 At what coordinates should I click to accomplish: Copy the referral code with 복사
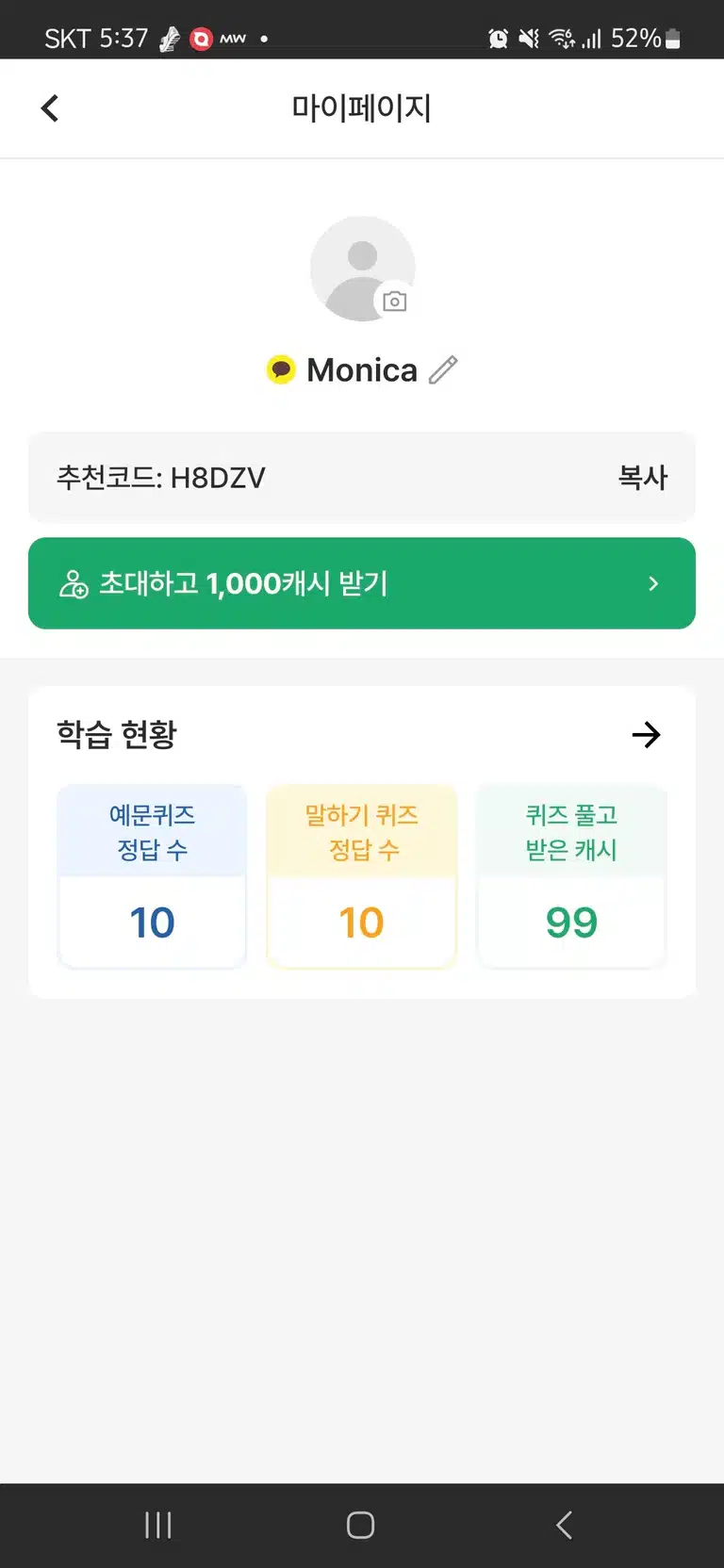643,478
